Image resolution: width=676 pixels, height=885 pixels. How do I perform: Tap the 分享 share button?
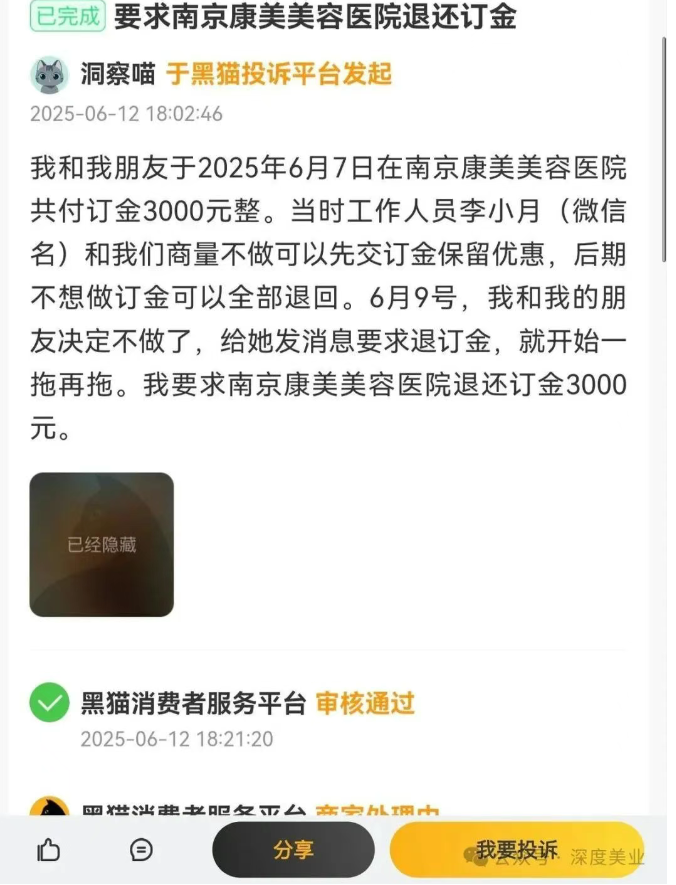coord(293,850)
